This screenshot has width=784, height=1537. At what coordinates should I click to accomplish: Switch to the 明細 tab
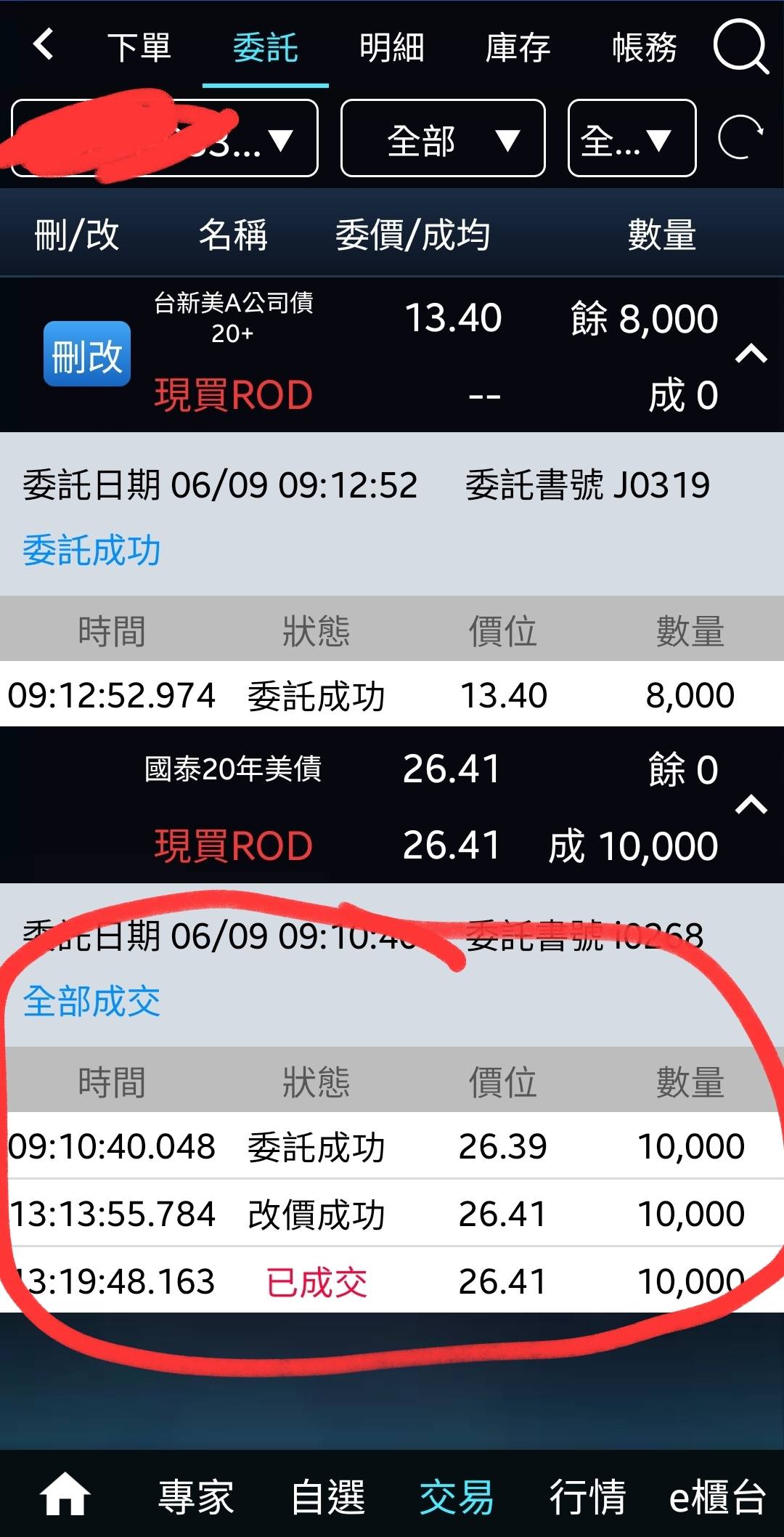coord(392,47)
